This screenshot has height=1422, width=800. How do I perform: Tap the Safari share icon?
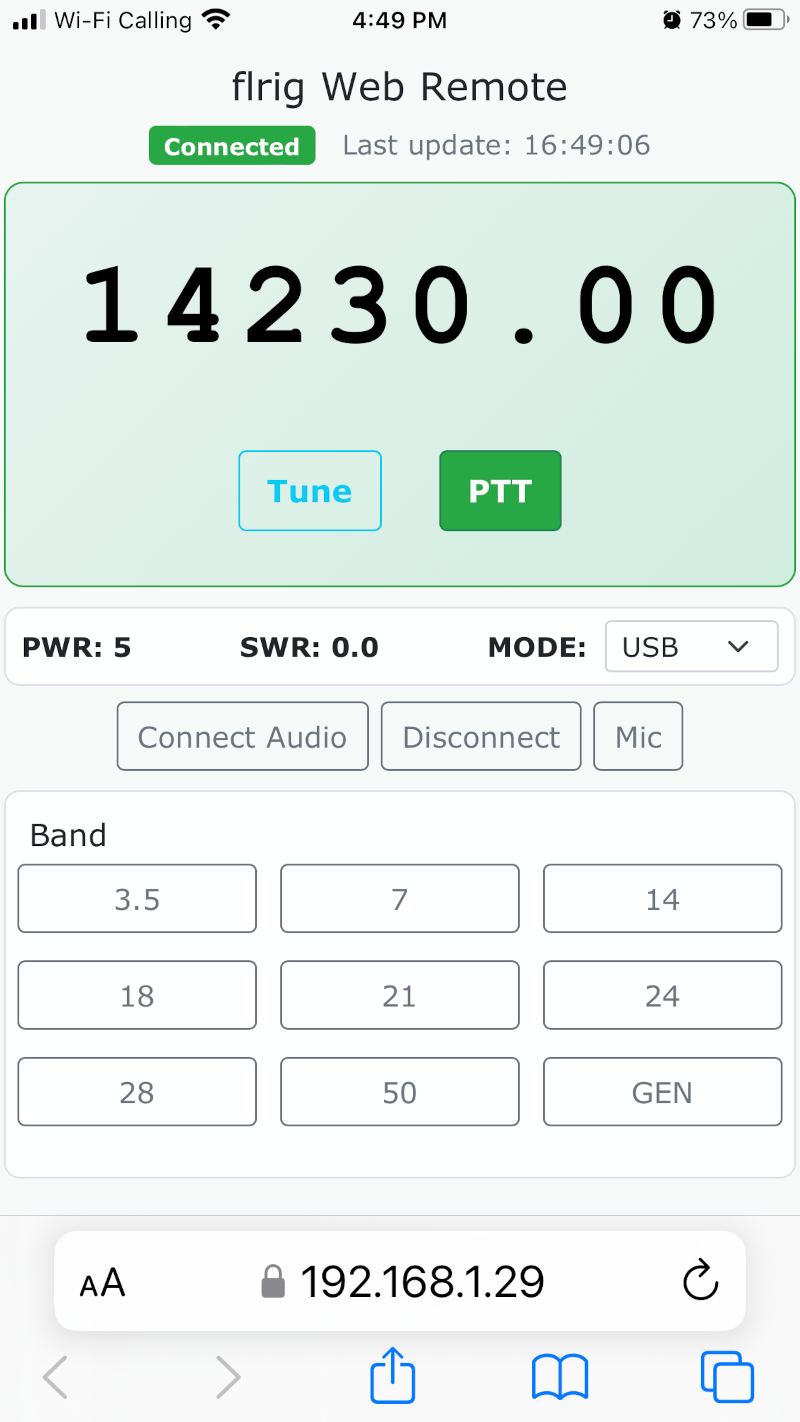pos(392,1376)
